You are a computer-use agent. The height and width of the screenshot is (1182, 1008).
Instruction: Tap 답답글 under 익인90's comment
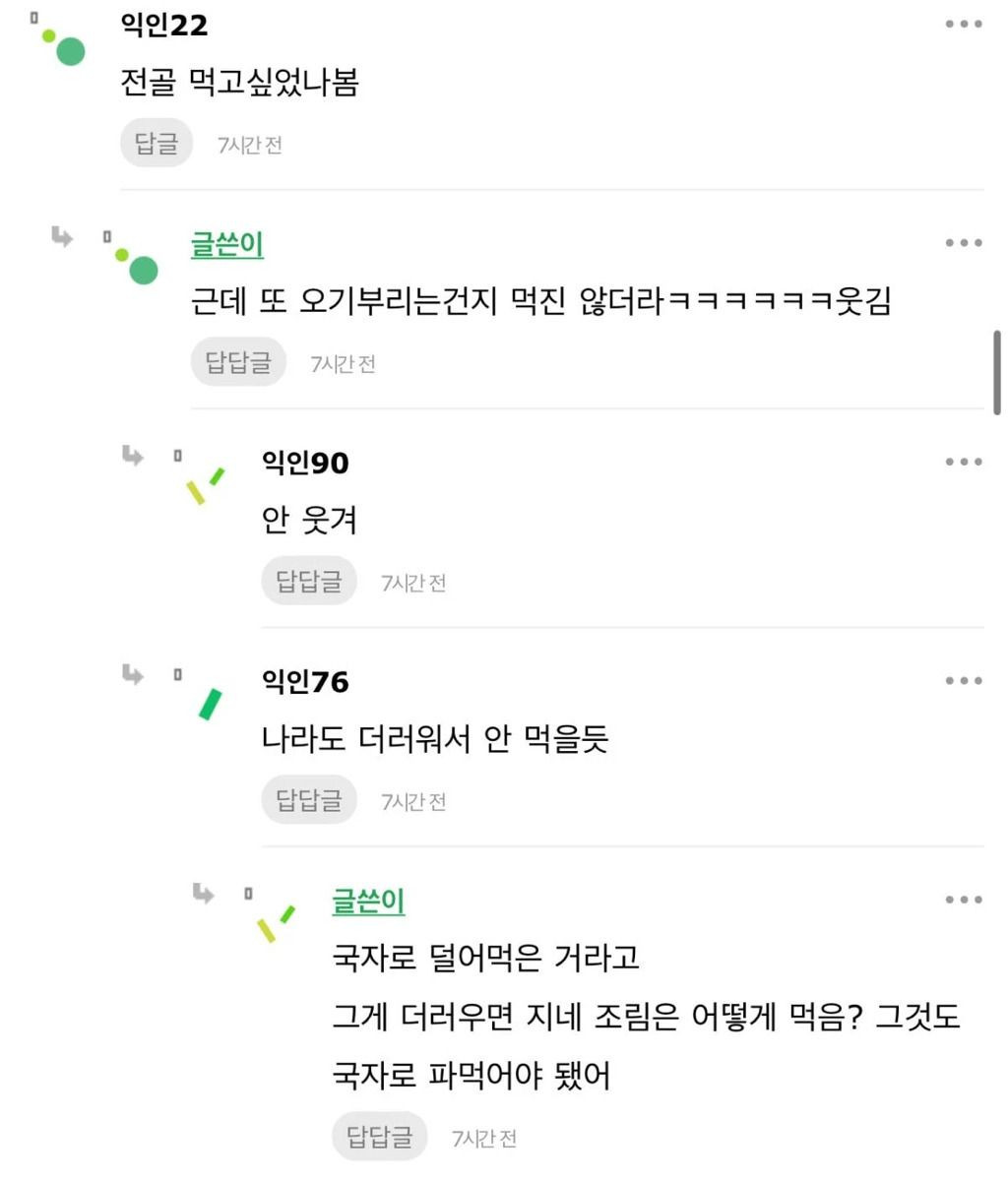click(x=308, y=581)
